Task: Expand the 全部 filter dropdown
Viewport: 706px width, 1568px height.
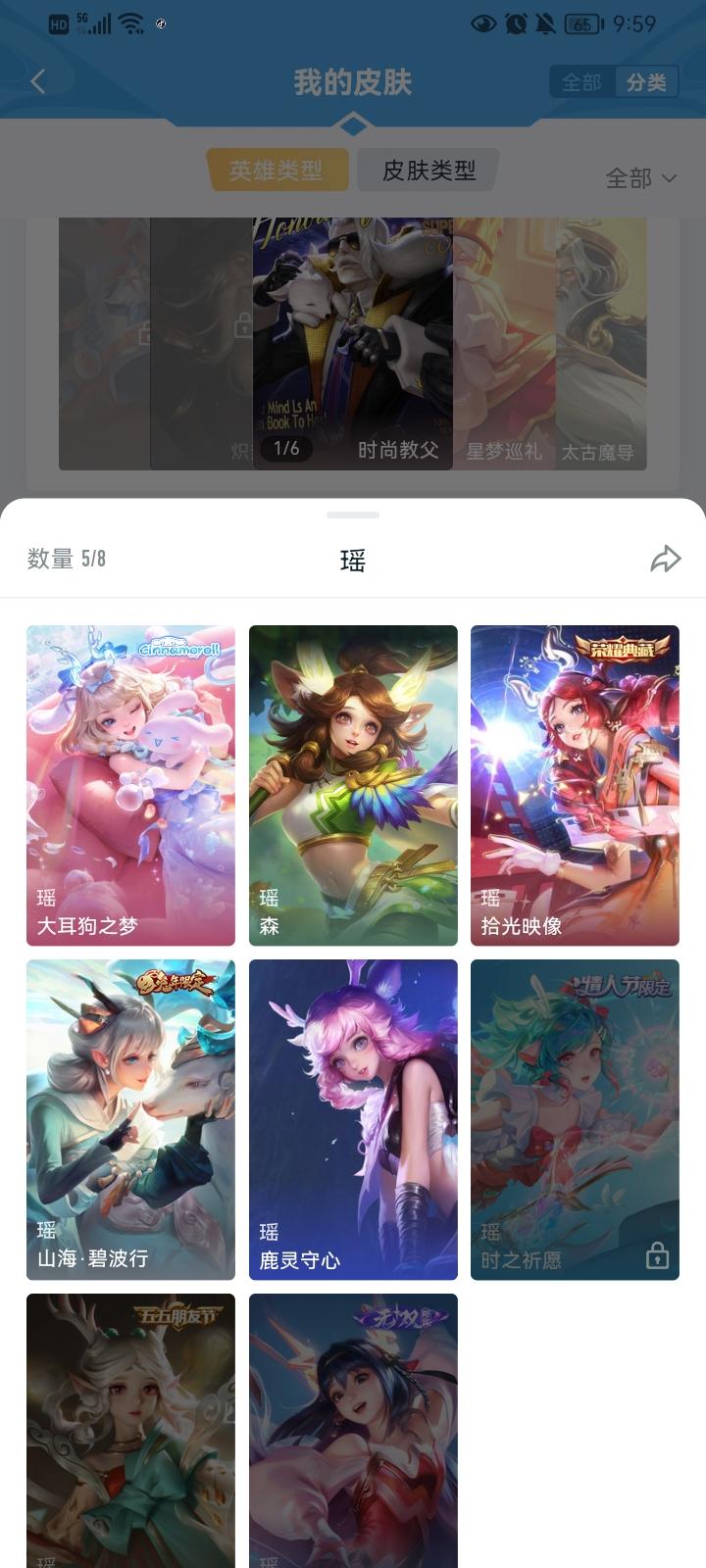Action: (640, 178)
